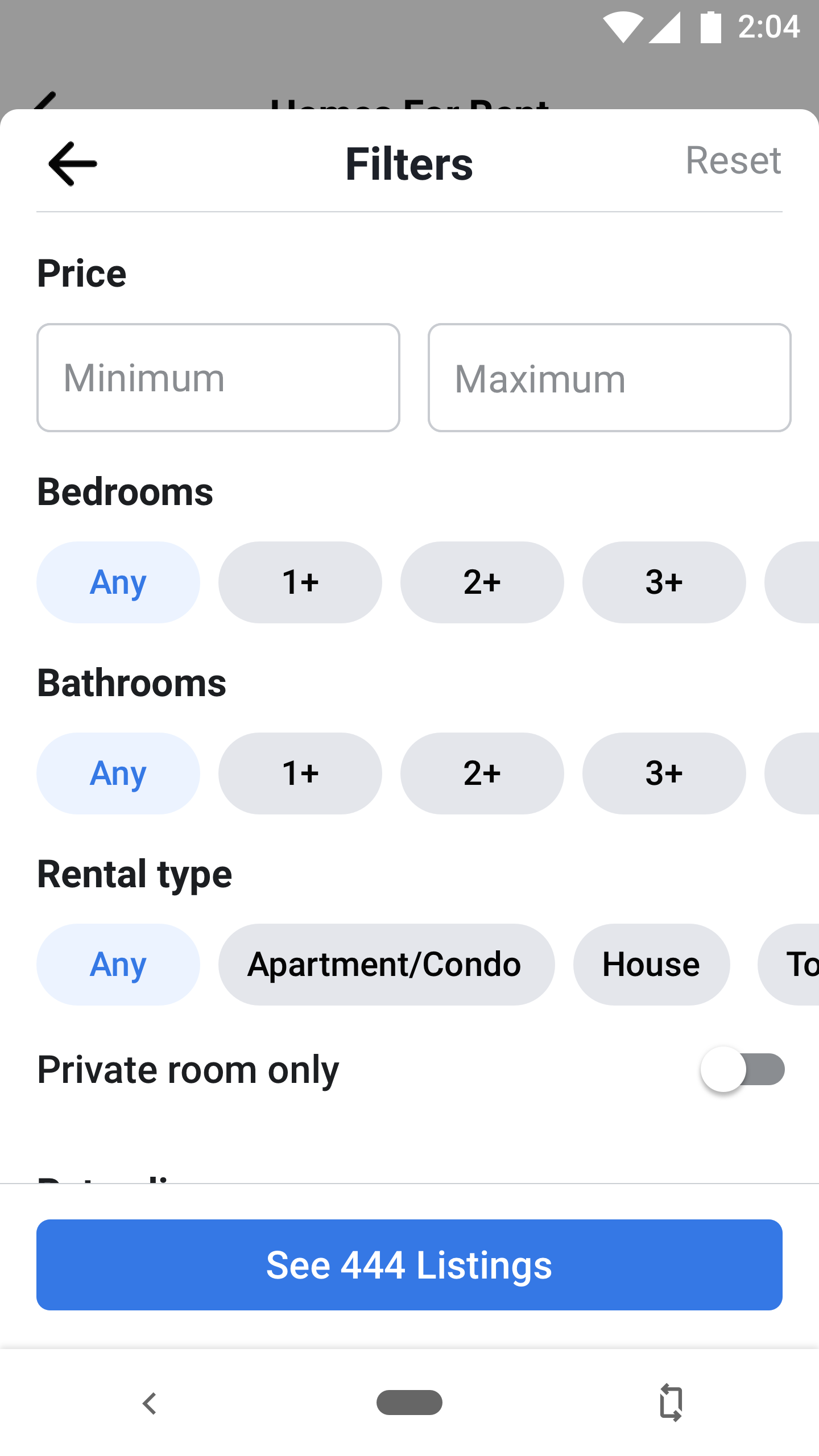The height and width of the screenshot is (1456, 819).
Task: See 444 Listings
Action: click(409, 1265)
